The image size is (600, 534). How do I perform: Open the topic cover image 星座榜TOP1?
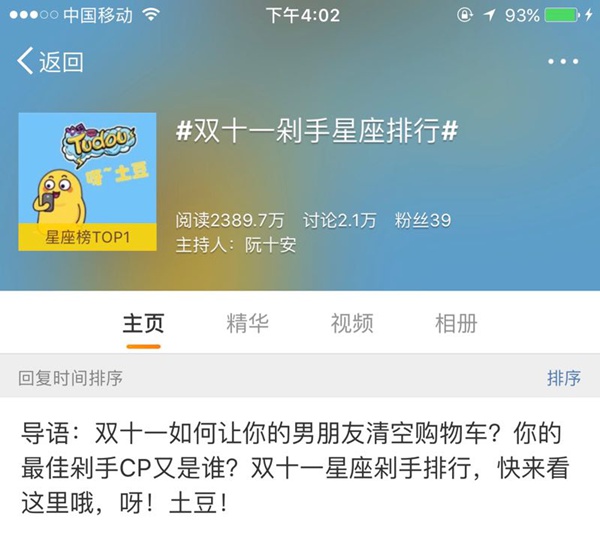[88, 182]
